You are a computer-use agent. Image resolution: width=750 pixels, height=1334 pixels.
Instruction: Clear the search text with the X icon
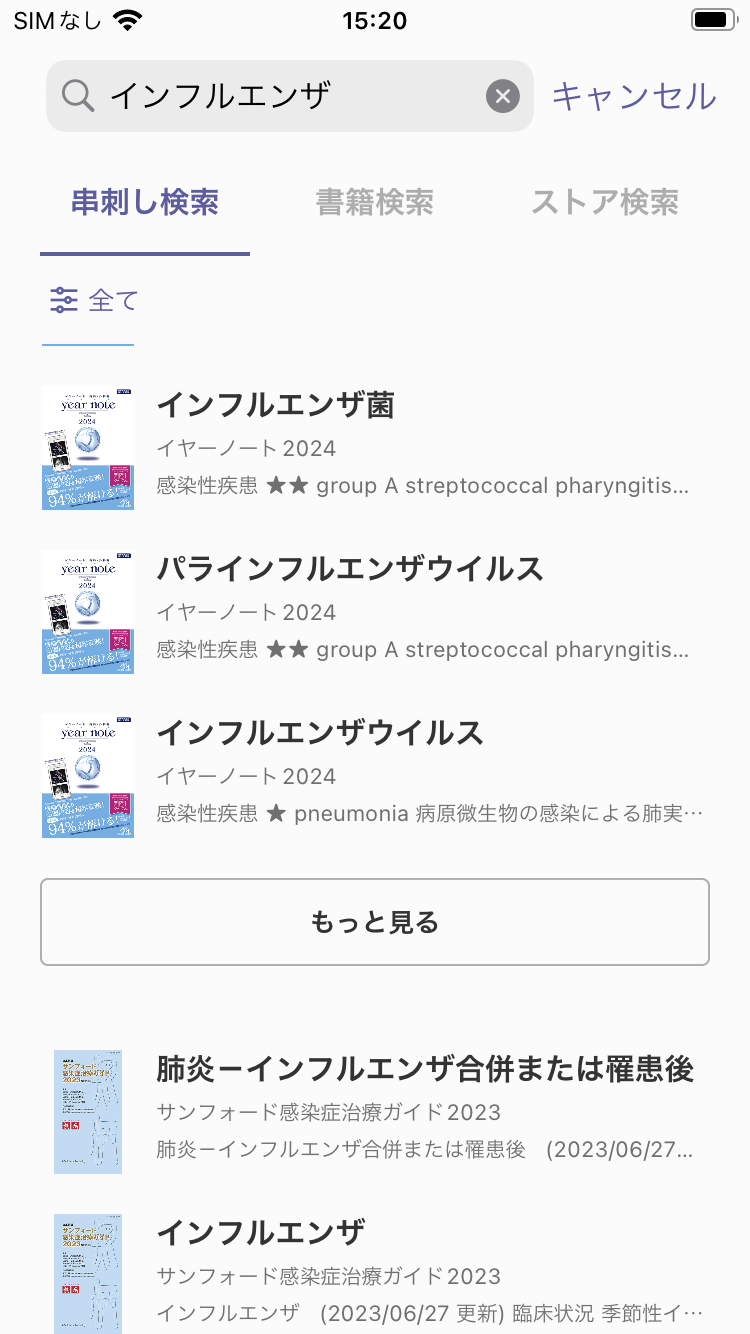tap(503, 96)
